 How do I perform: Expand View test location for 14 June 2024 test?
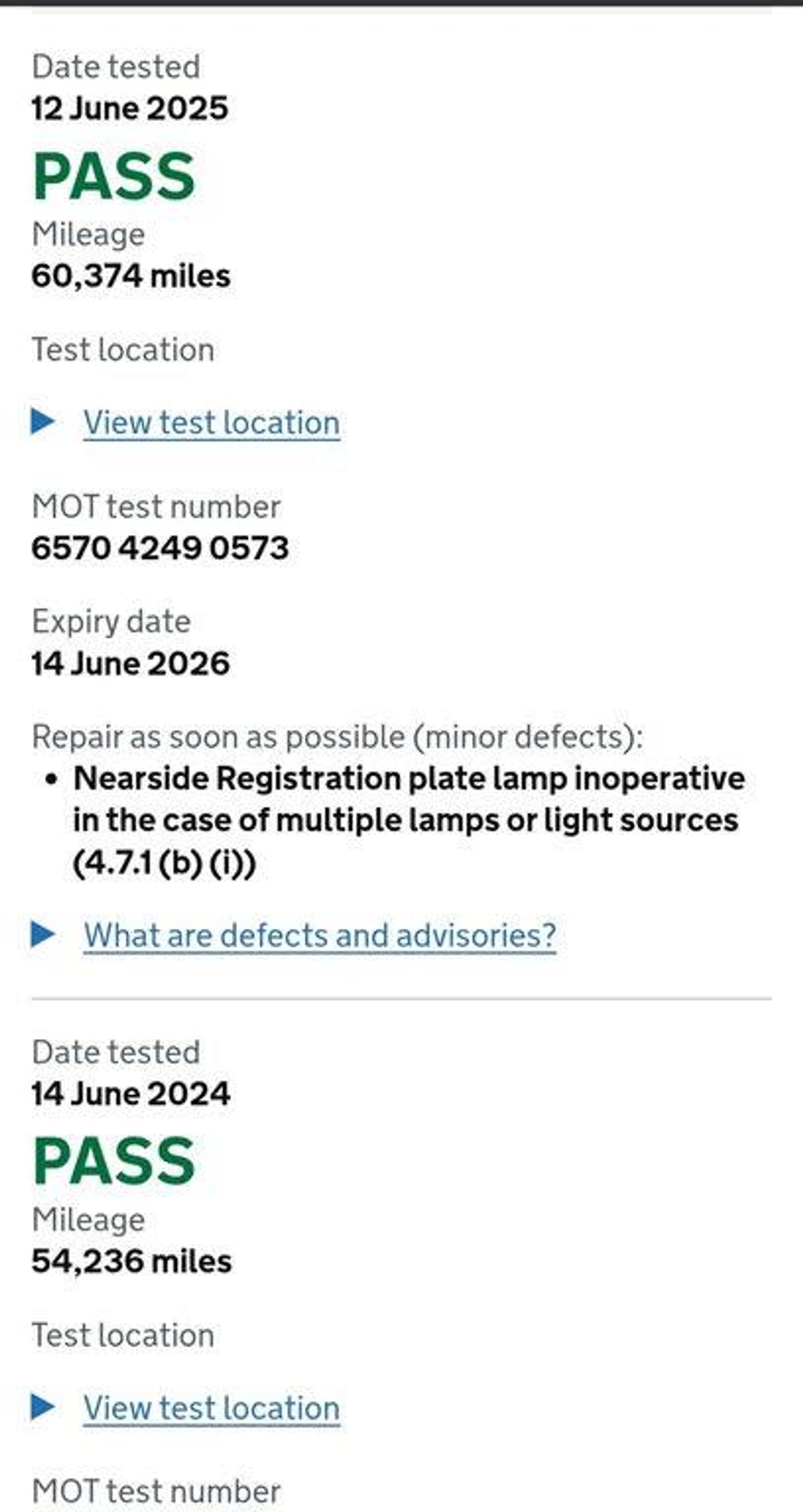(x=211, y=1408)
